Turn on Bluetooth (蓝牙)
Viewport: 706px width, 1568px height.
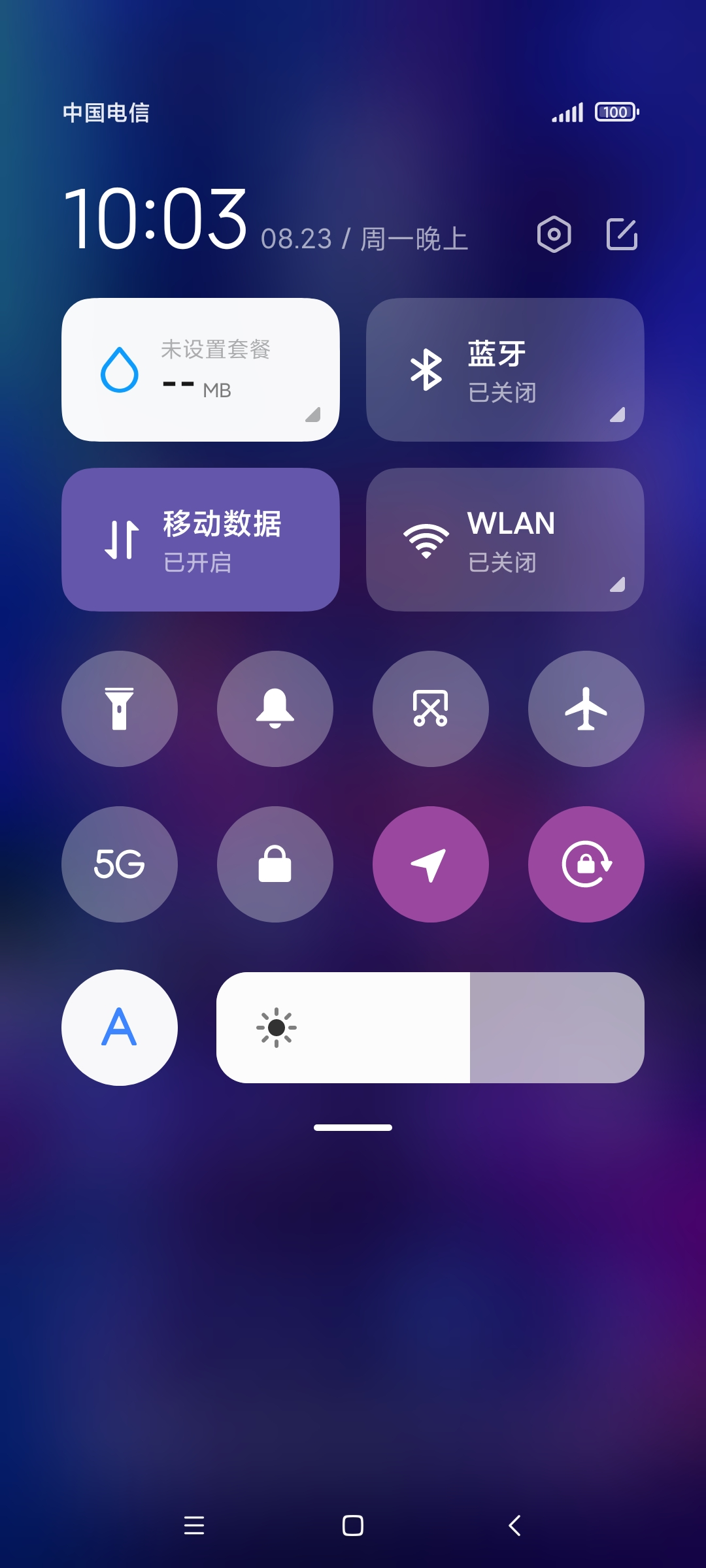pos(505,370)
